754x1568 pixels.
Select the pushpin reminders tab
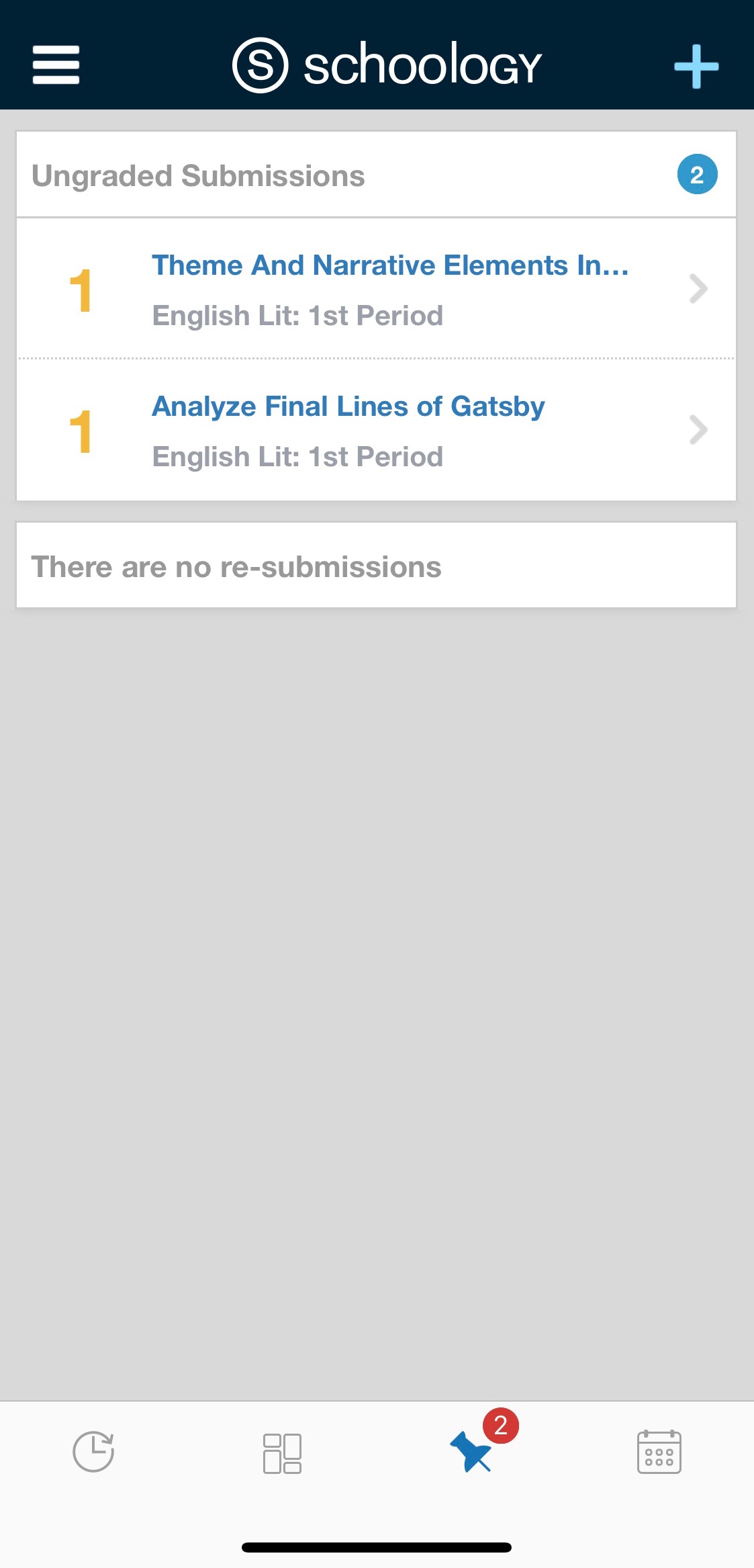(x=472, y=1452)
